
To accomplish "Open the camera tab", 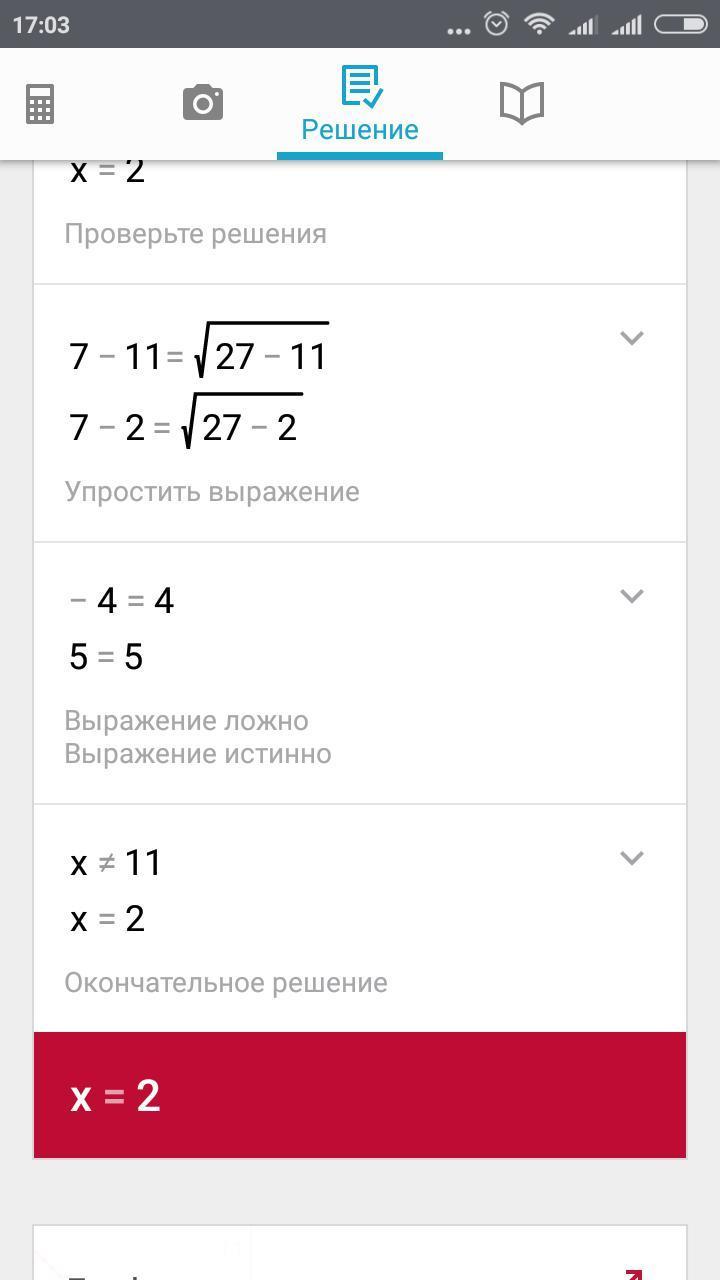I will (x=202, y=103).
